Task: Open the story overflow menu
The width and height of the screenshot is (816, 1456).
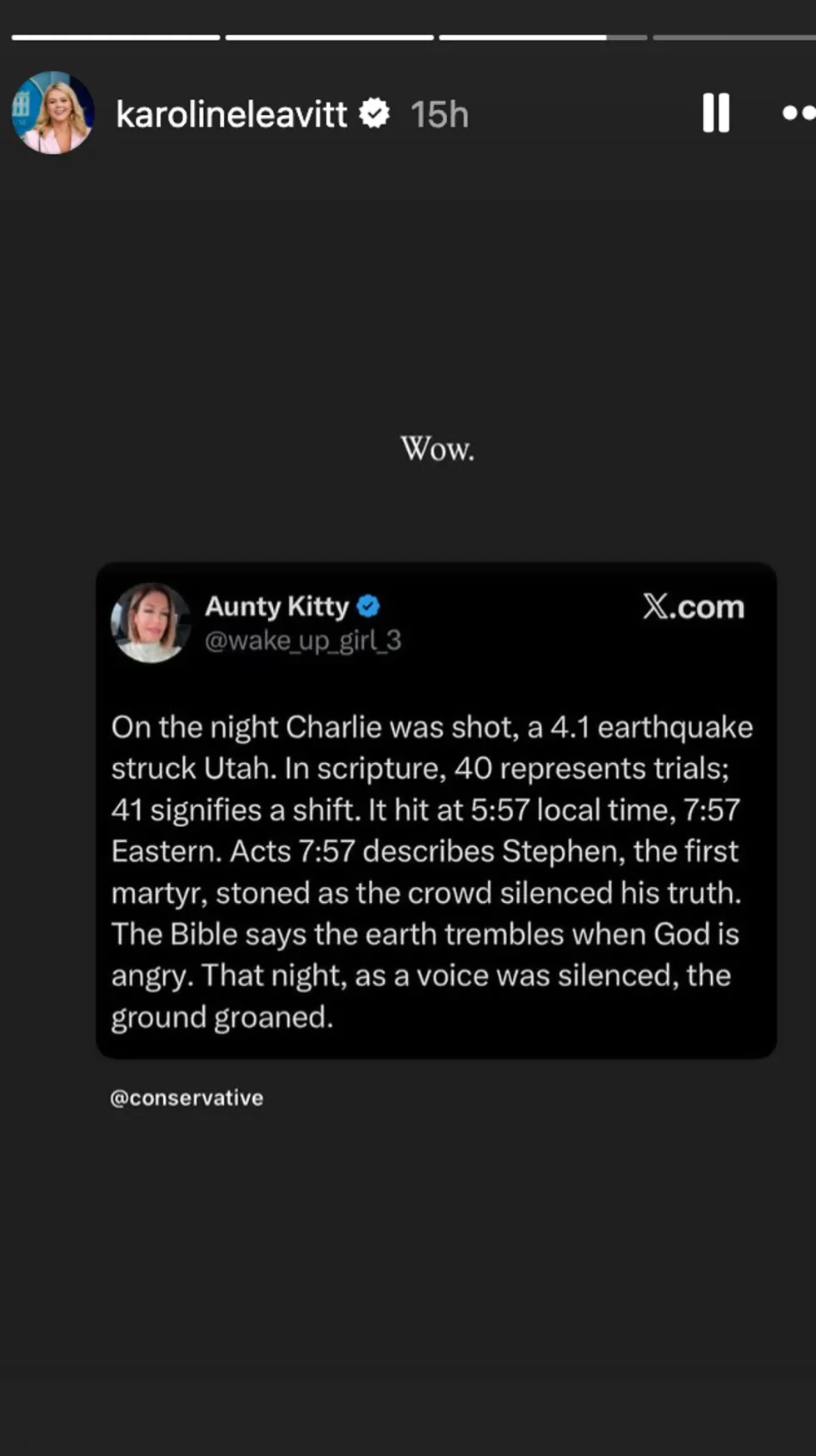Action: (798, 112)
